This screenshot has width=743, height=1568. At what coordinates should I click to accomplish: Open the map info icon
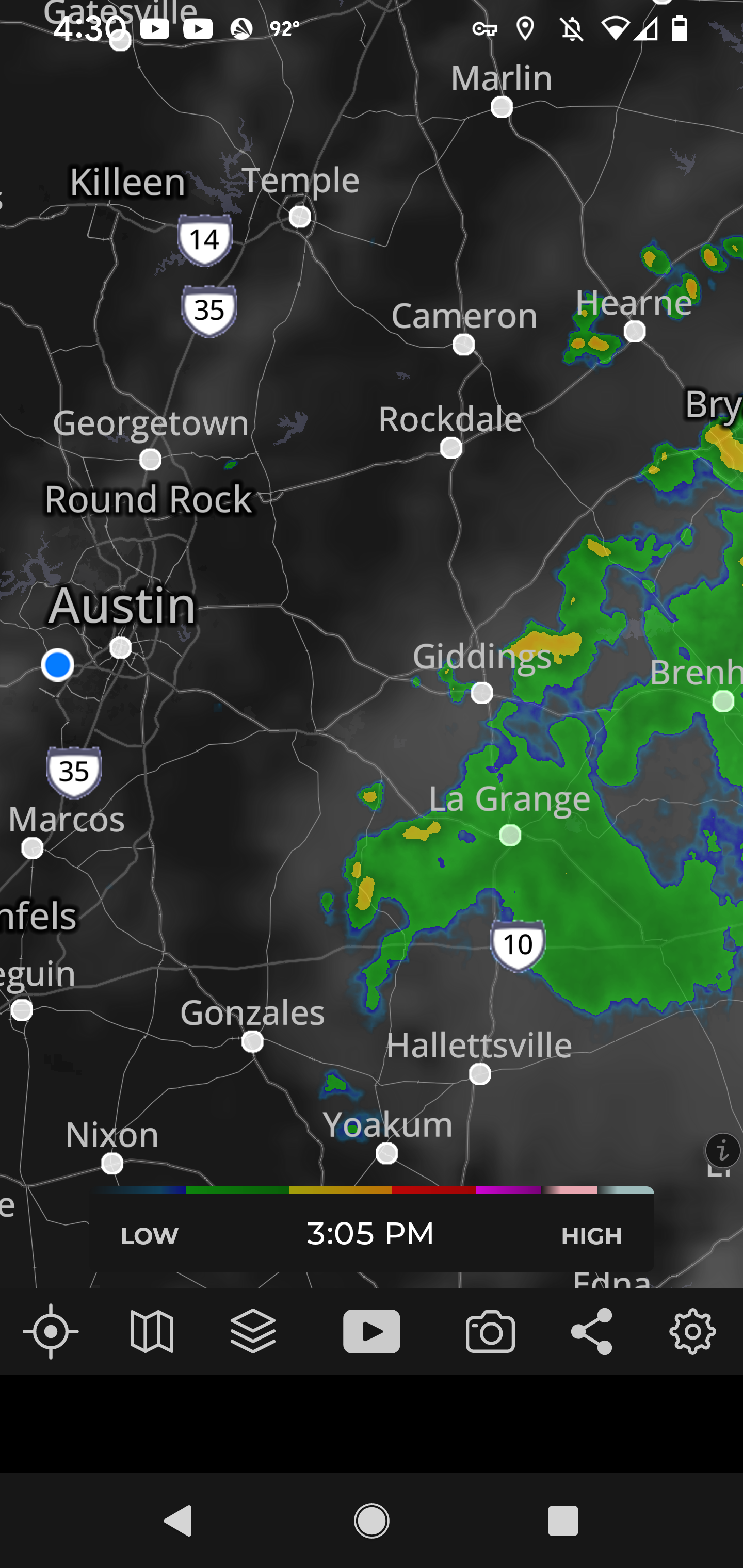click(x=722, y=1150)
